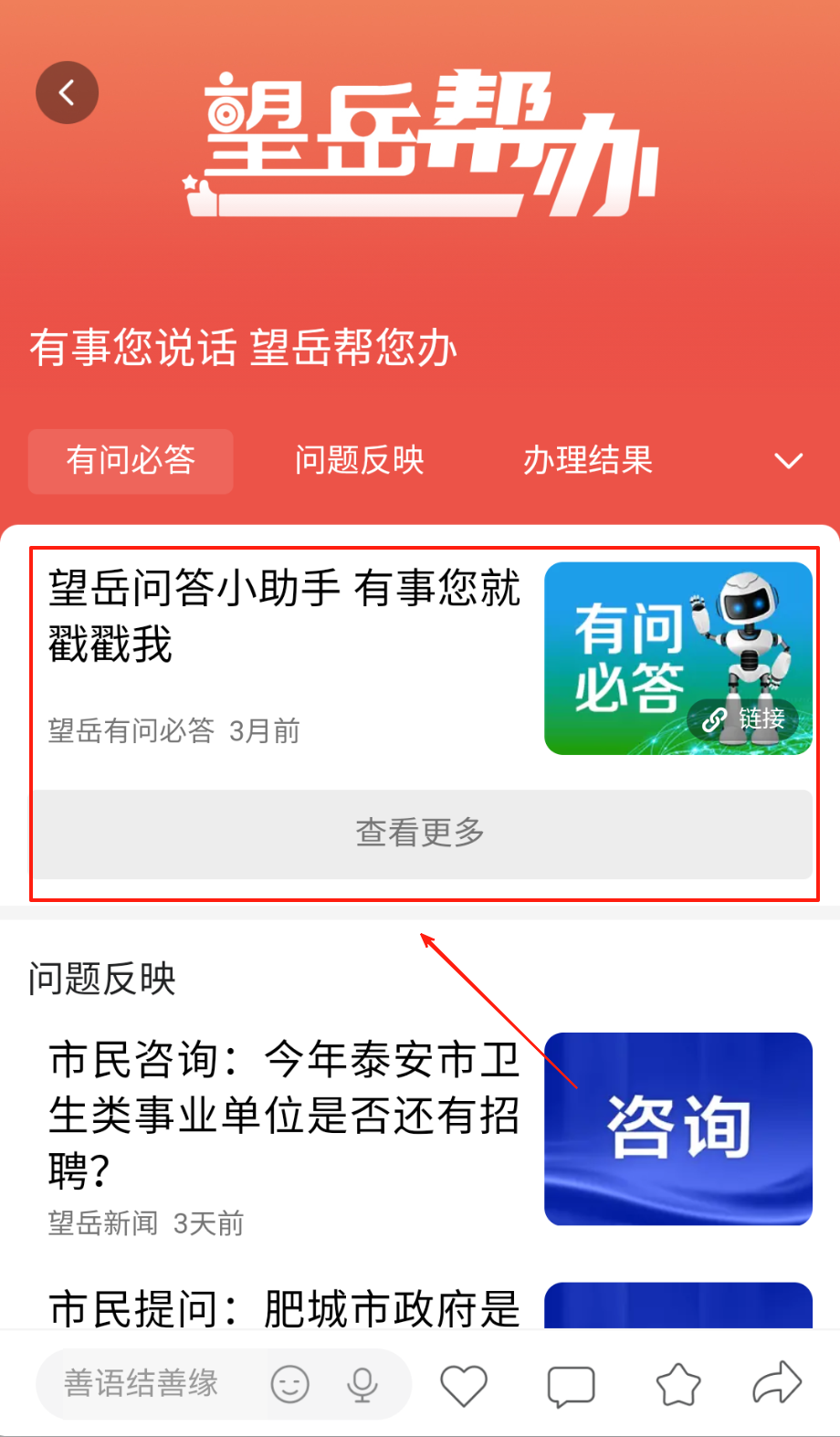Image resolution: width=840 pixels, height=1437 pixels.
Task: Open 市民咨询 about 泰安市卫生类事业单位 recruitment
Action: 284,1115
